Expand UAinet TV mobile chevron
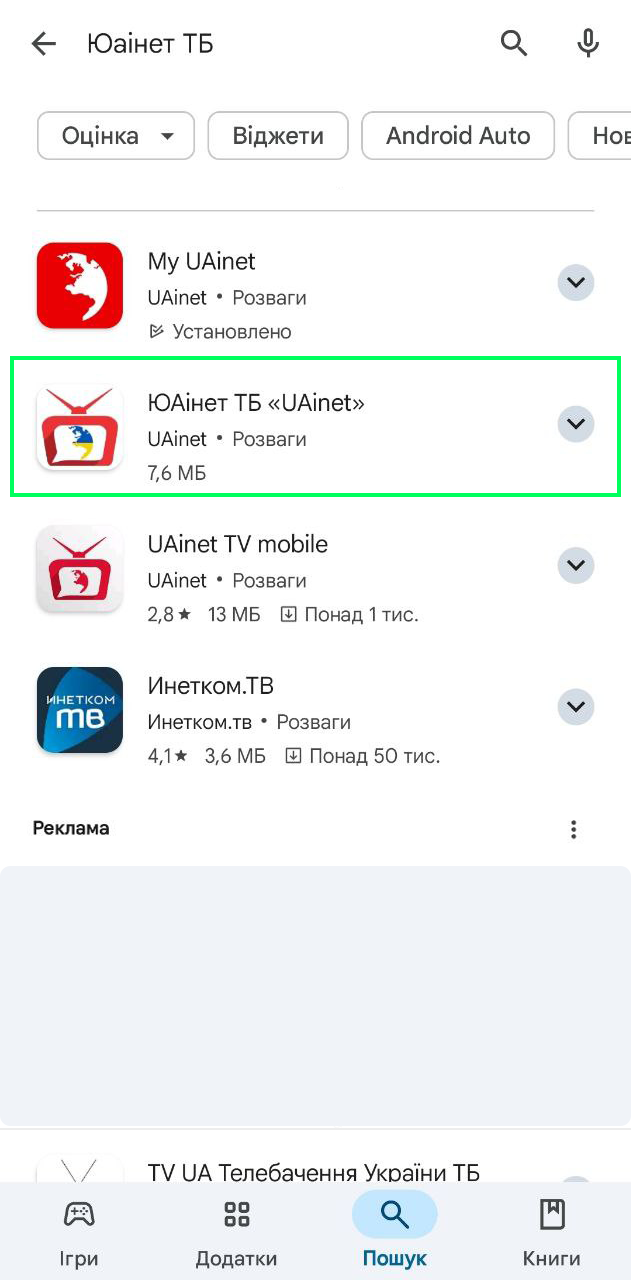This screenshot has width=631, height=1280. click(575, 566)
